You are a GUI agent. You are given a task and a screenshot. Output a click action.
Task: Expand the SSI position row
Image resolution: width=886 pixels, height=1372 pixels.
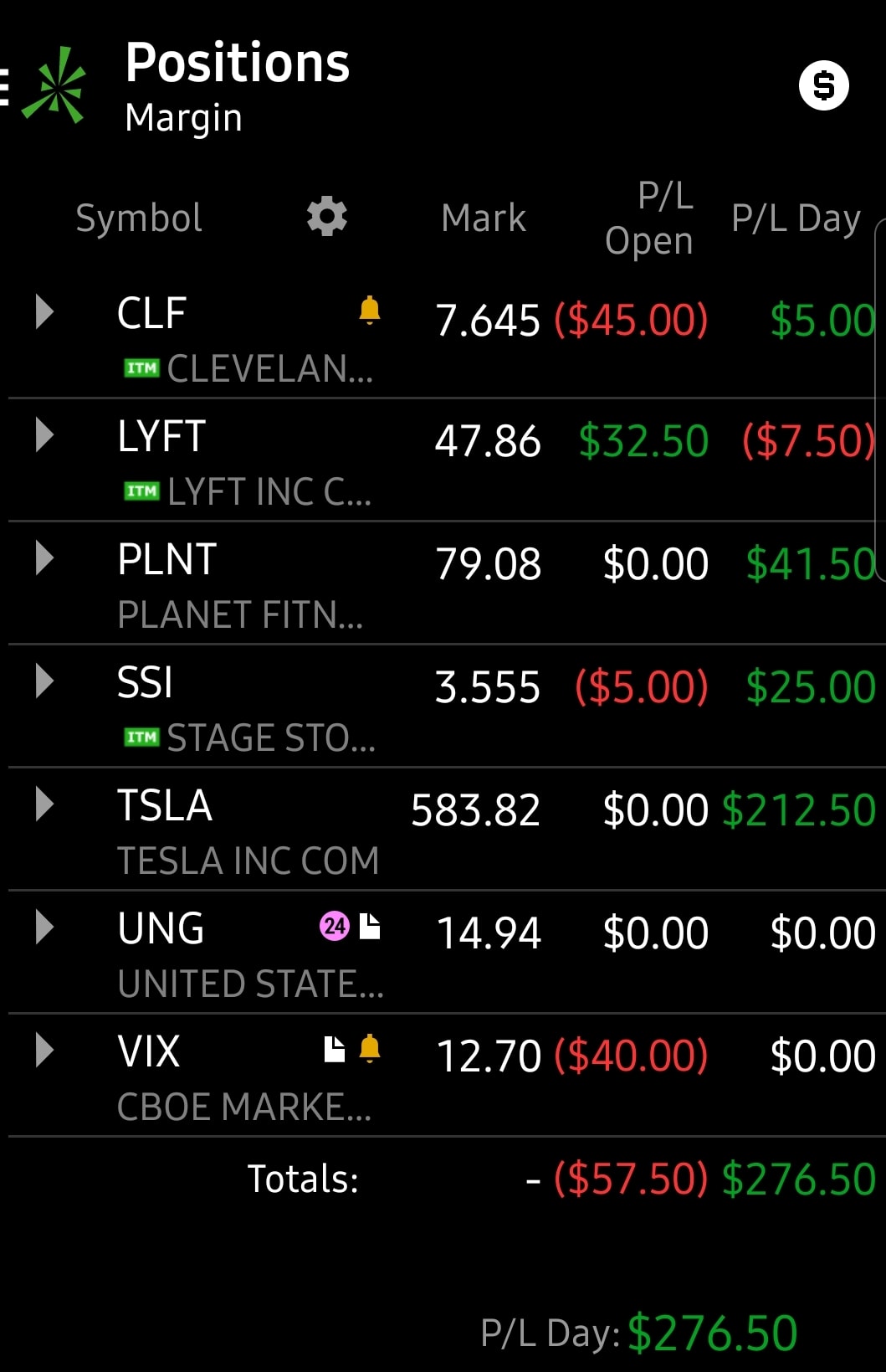pyautogui.click(x=45, y=681)
